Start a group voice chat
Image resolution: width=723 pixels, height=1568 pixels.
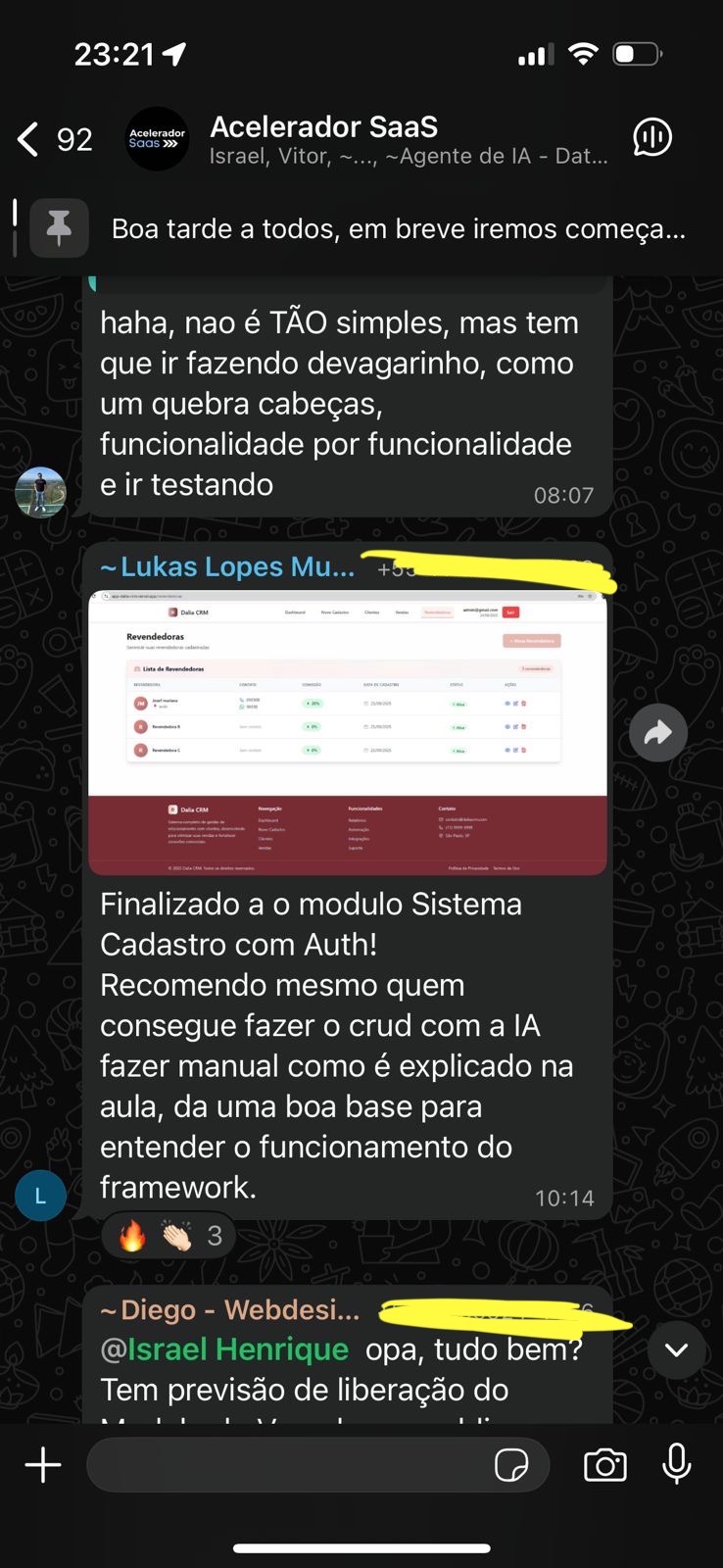point(652,138)
